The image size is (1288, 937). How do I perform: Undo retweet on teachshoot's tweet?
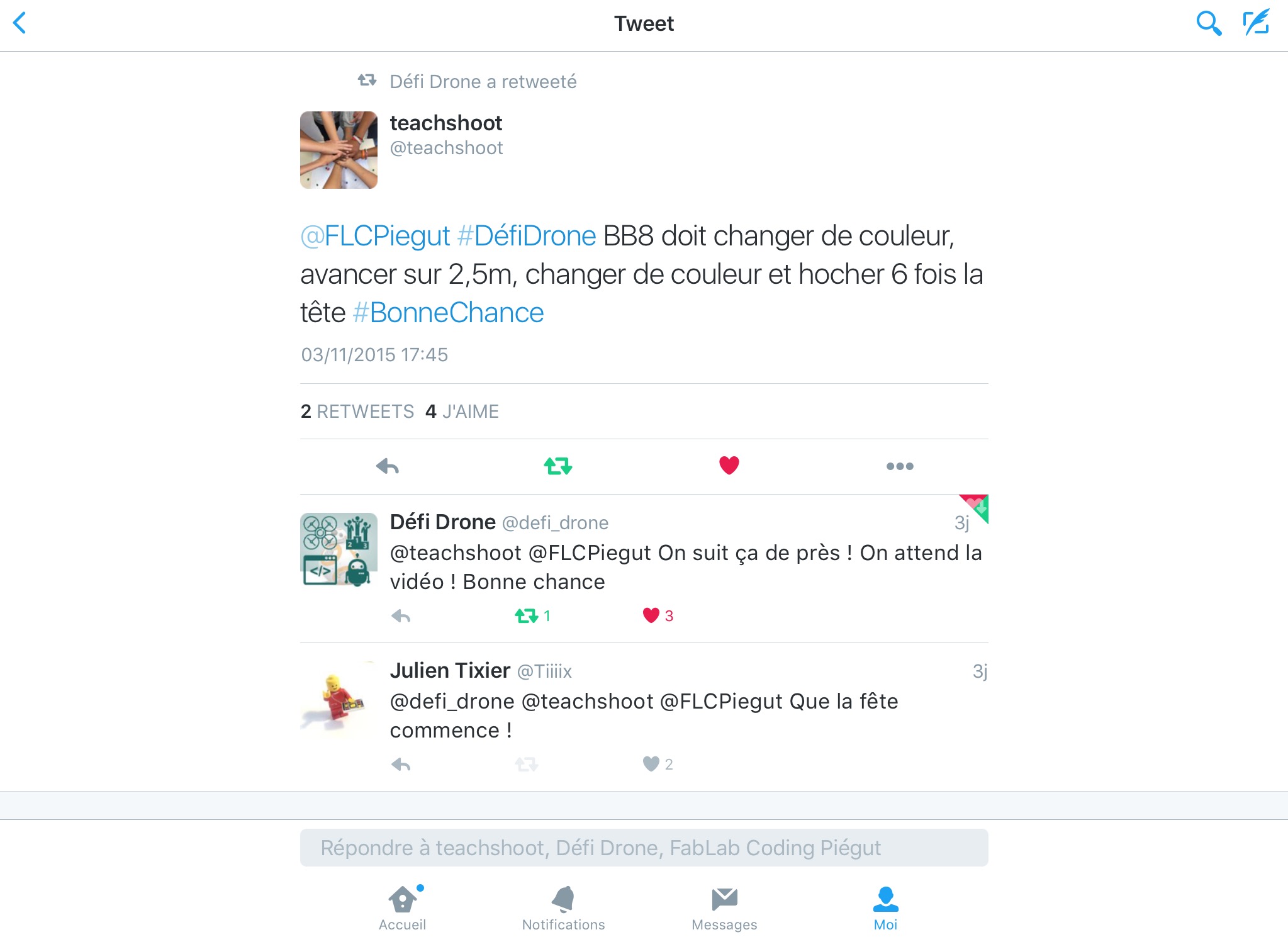coord(557,466)
